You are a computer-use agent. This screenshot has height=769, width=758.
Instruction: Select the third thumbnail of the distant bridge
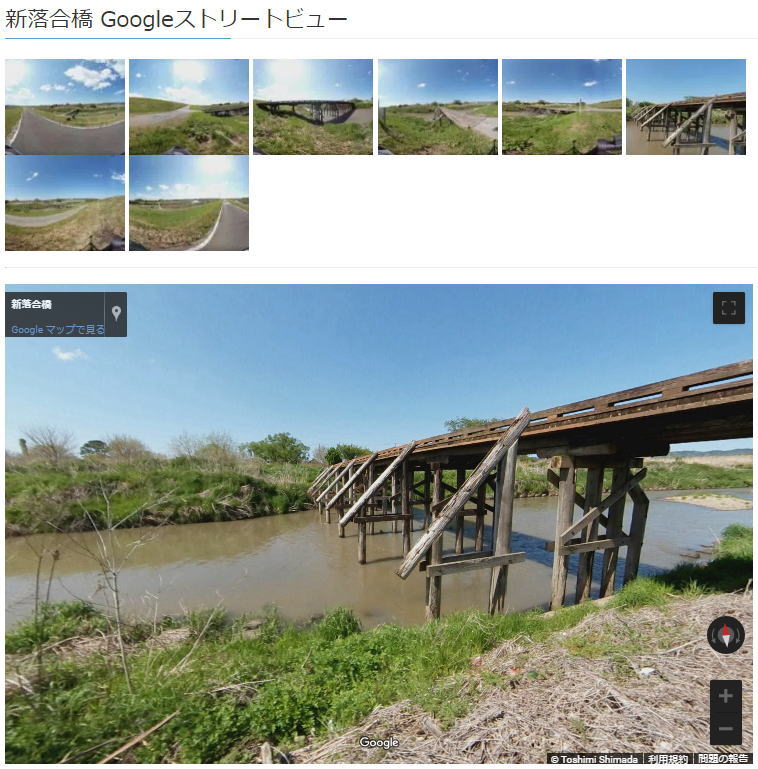[313, 106]
